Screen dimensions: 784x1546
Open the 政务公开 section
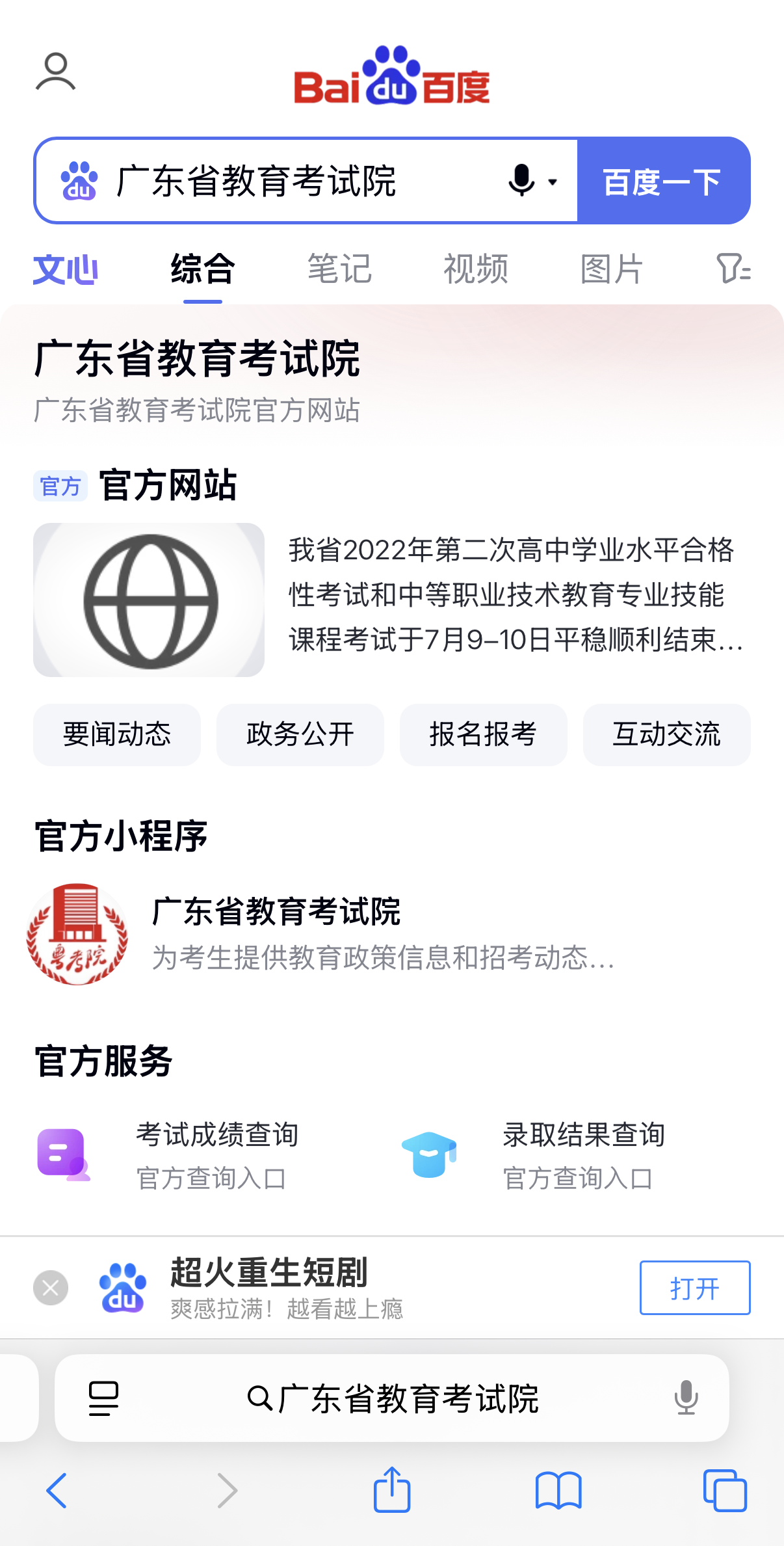pyautogui.click(x=300, y=735)
